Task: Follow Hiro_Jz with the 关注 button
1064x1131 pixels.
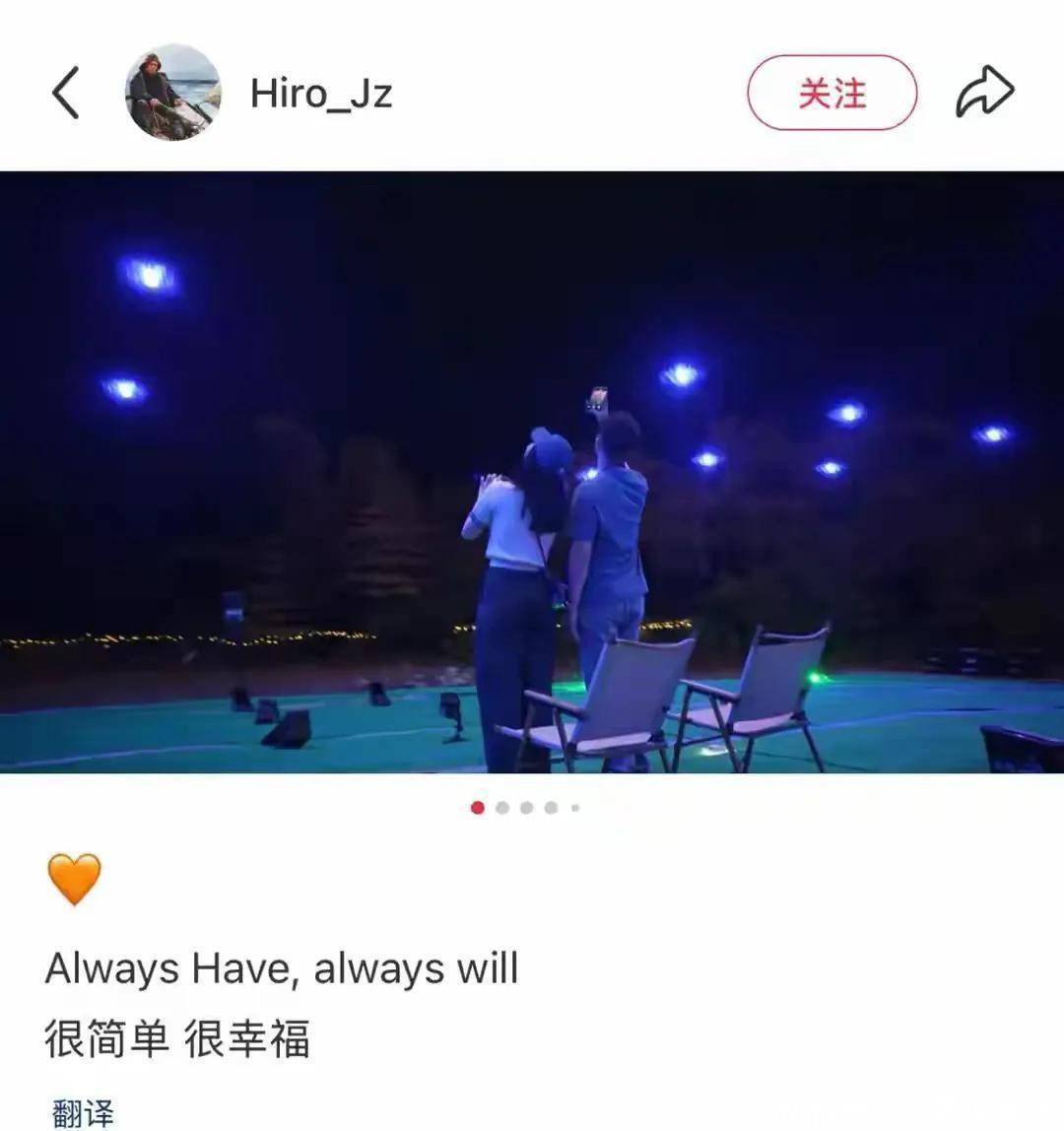Action: tap(831, 94)
